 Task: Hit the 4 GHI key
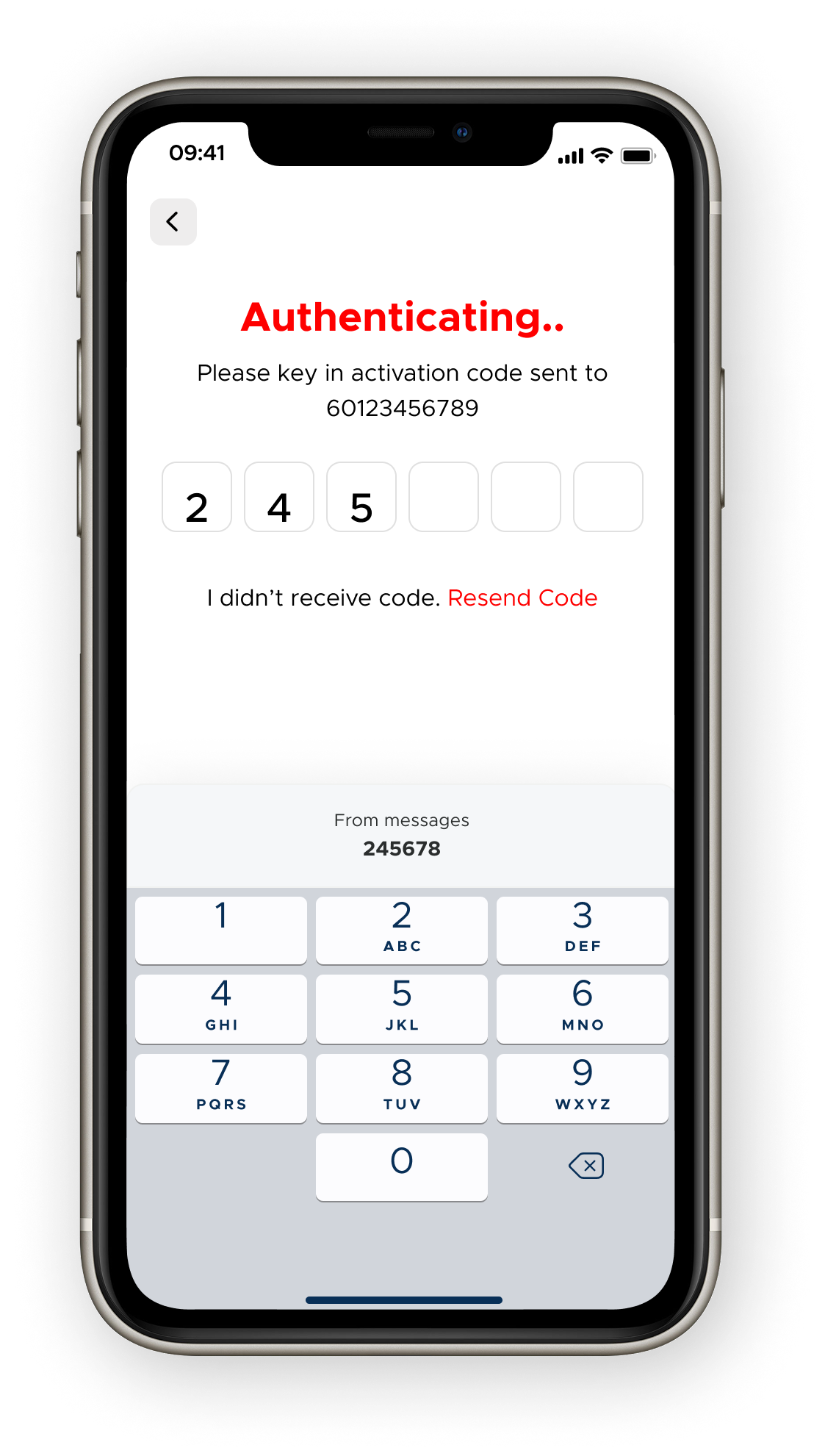pos(220,1008)
